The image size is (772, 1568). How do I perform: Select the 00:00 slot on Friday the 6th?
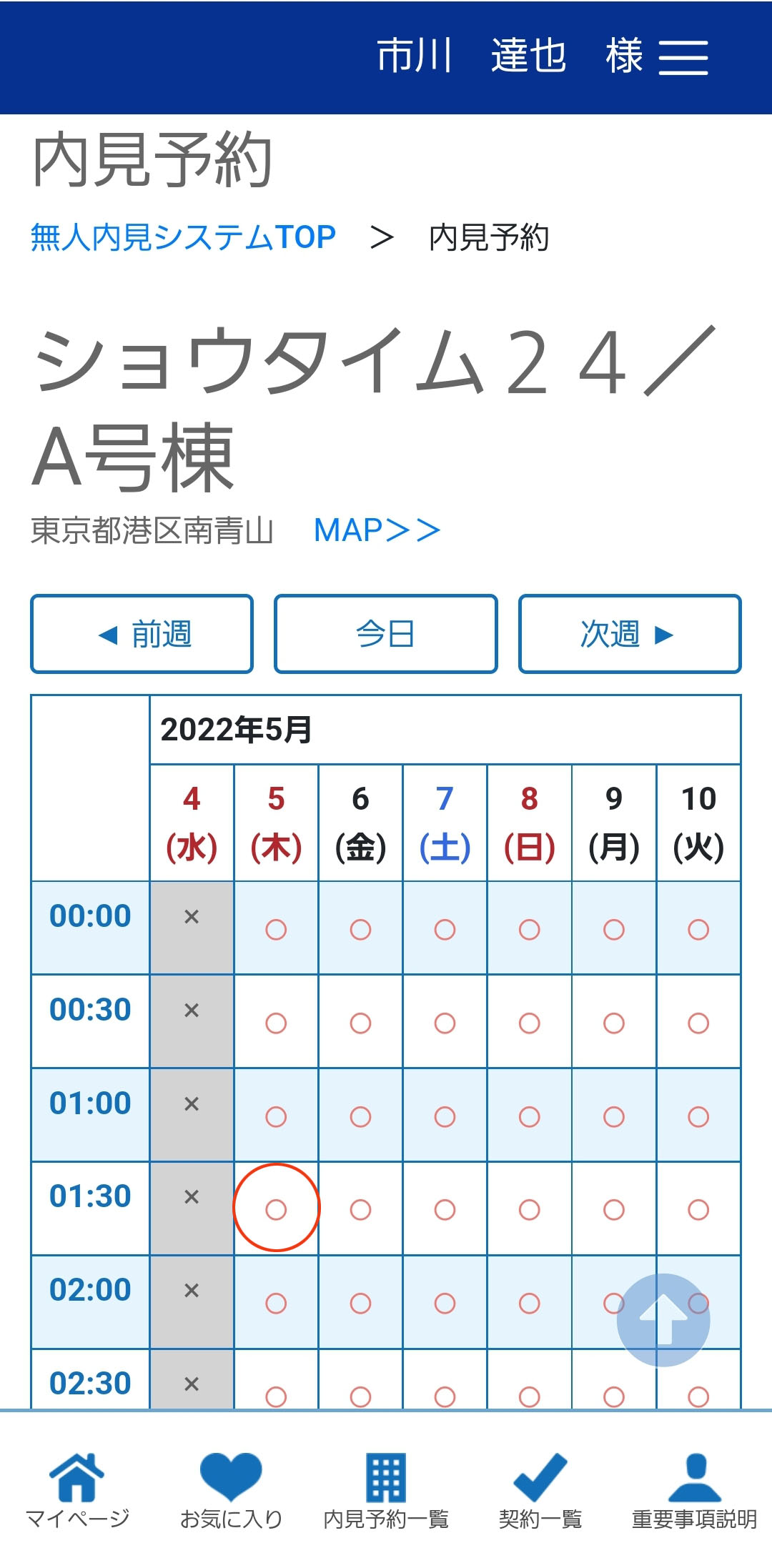[360, 929]
